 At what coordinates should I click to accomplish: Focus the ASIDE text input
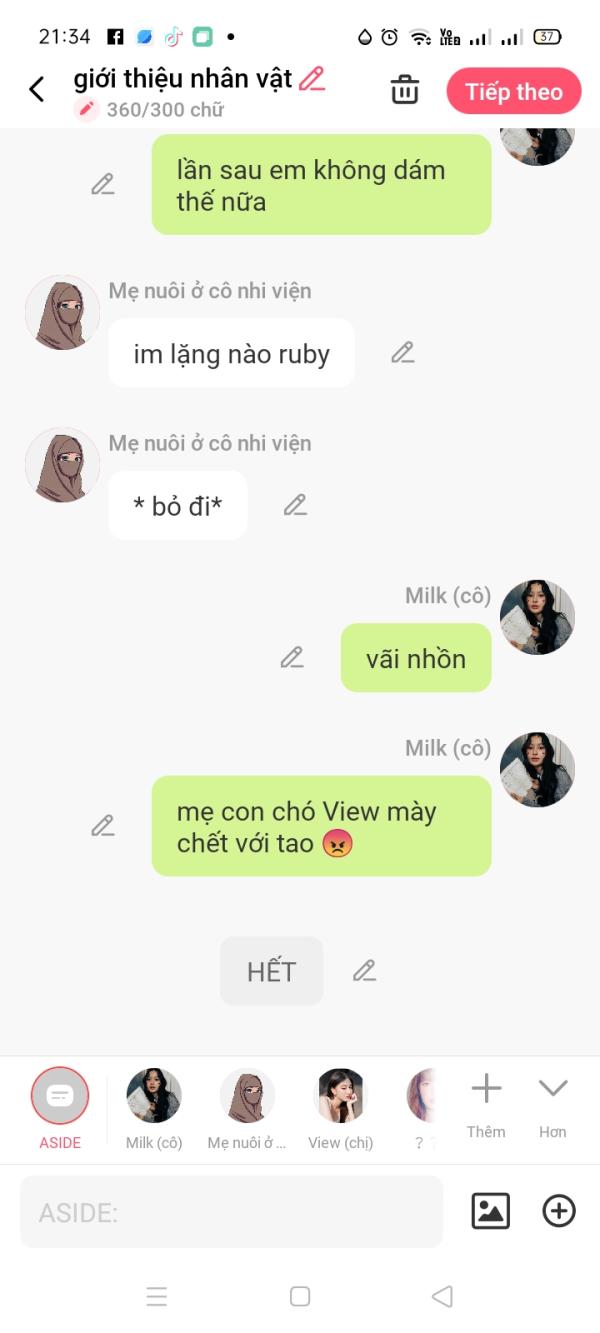[231, 1212]
